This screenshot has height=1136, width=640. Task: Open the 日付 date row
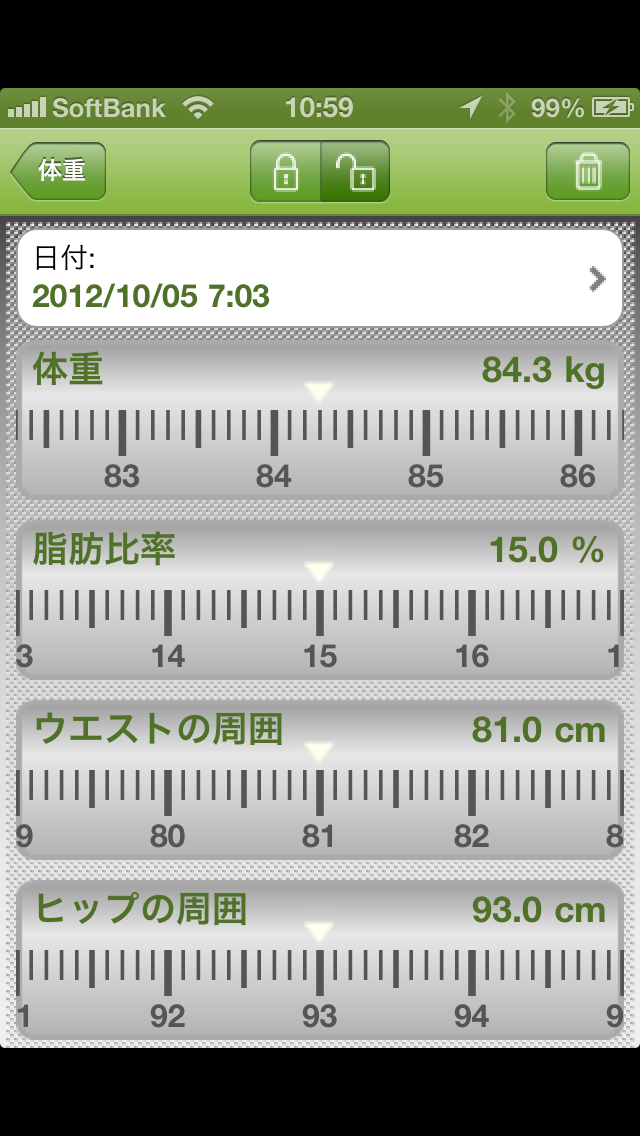coord(320,278)
